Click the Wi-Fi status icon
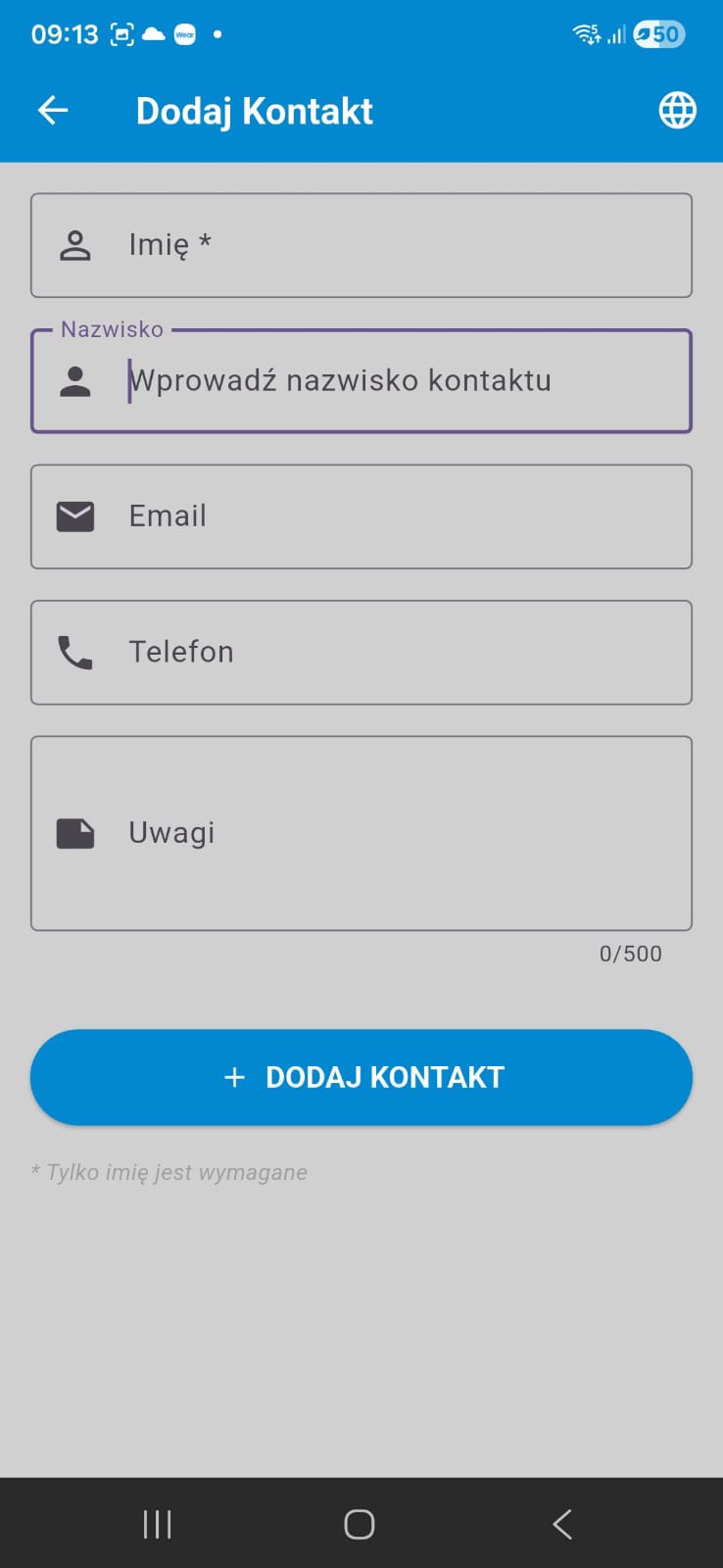The image size is (723, 1568). tap(585, 33)
